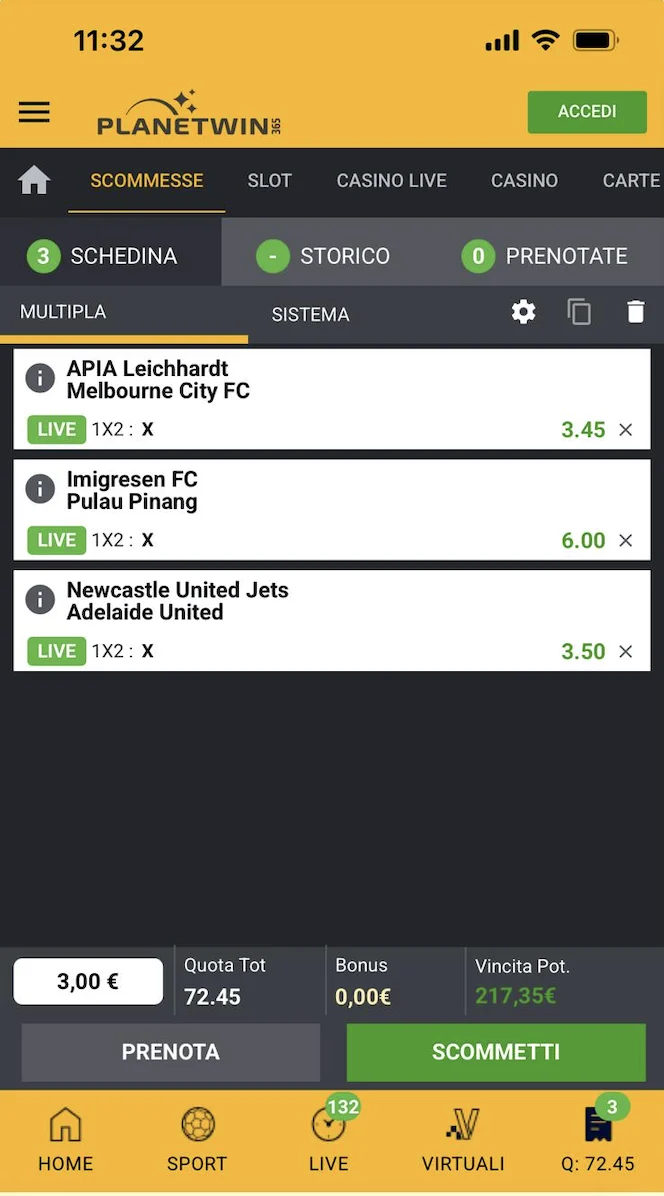Remove the APIA Leichhardt bet

pyautogui.click(x=626, y=430)
